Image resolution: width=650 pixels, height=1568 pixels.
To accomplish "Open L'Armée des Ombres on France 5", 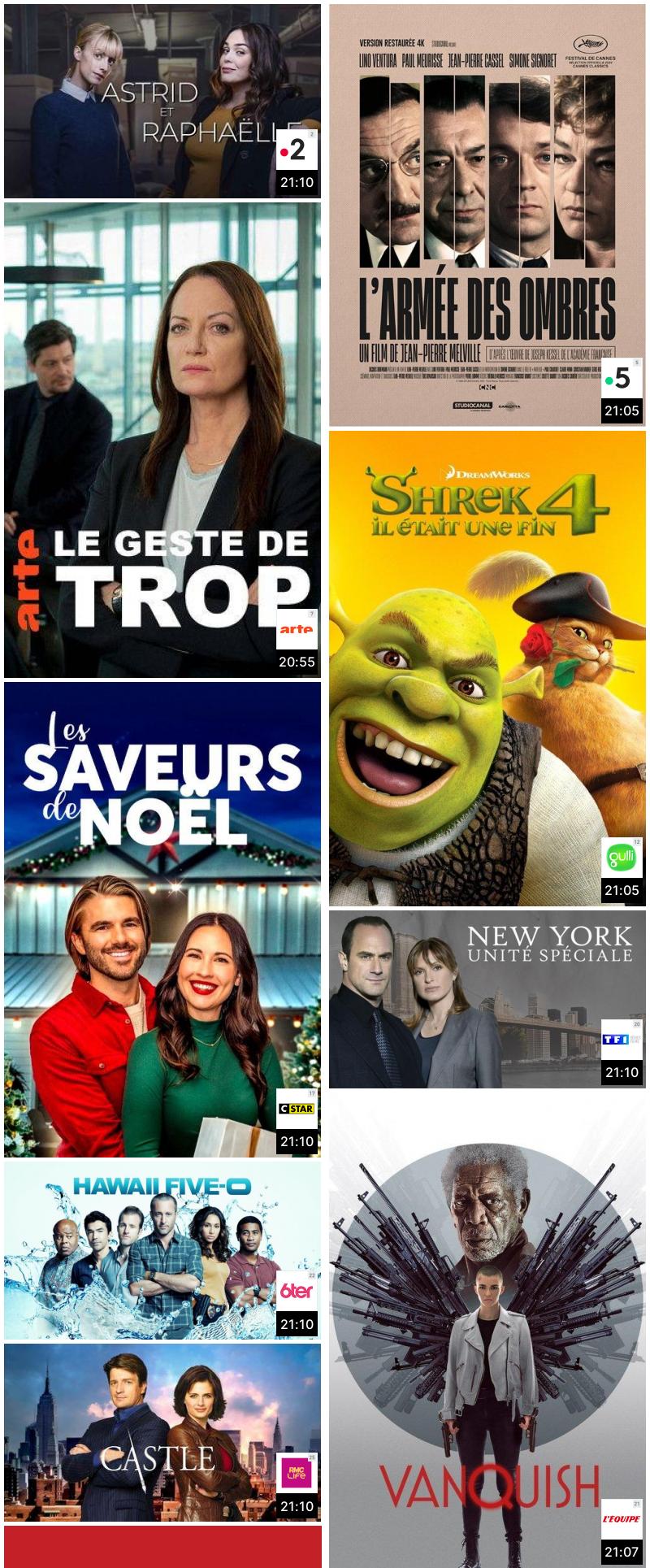I will [x=487, y=215].
